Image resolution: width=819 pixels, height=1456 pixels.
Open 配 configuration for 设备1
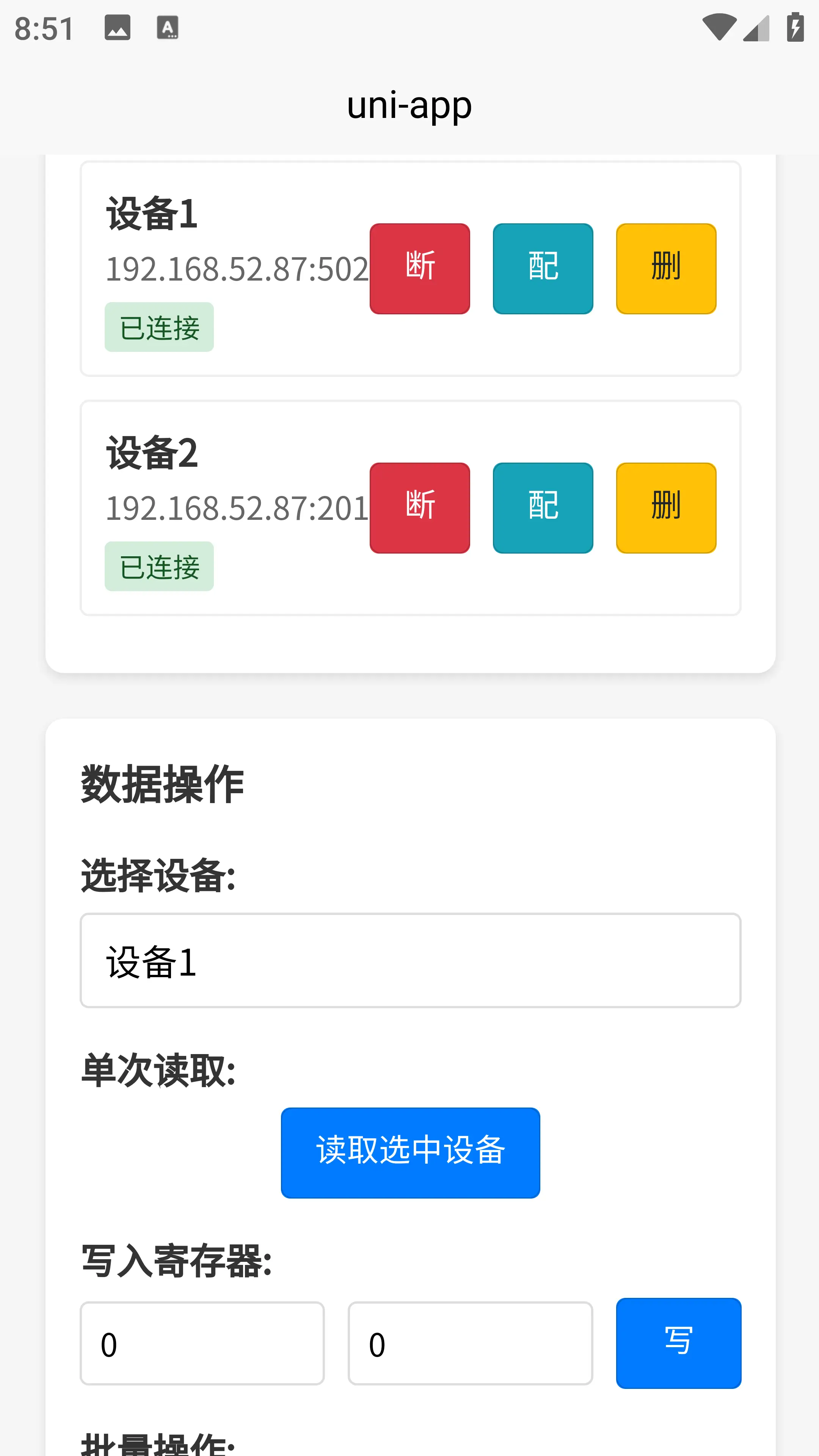point(543,268)
